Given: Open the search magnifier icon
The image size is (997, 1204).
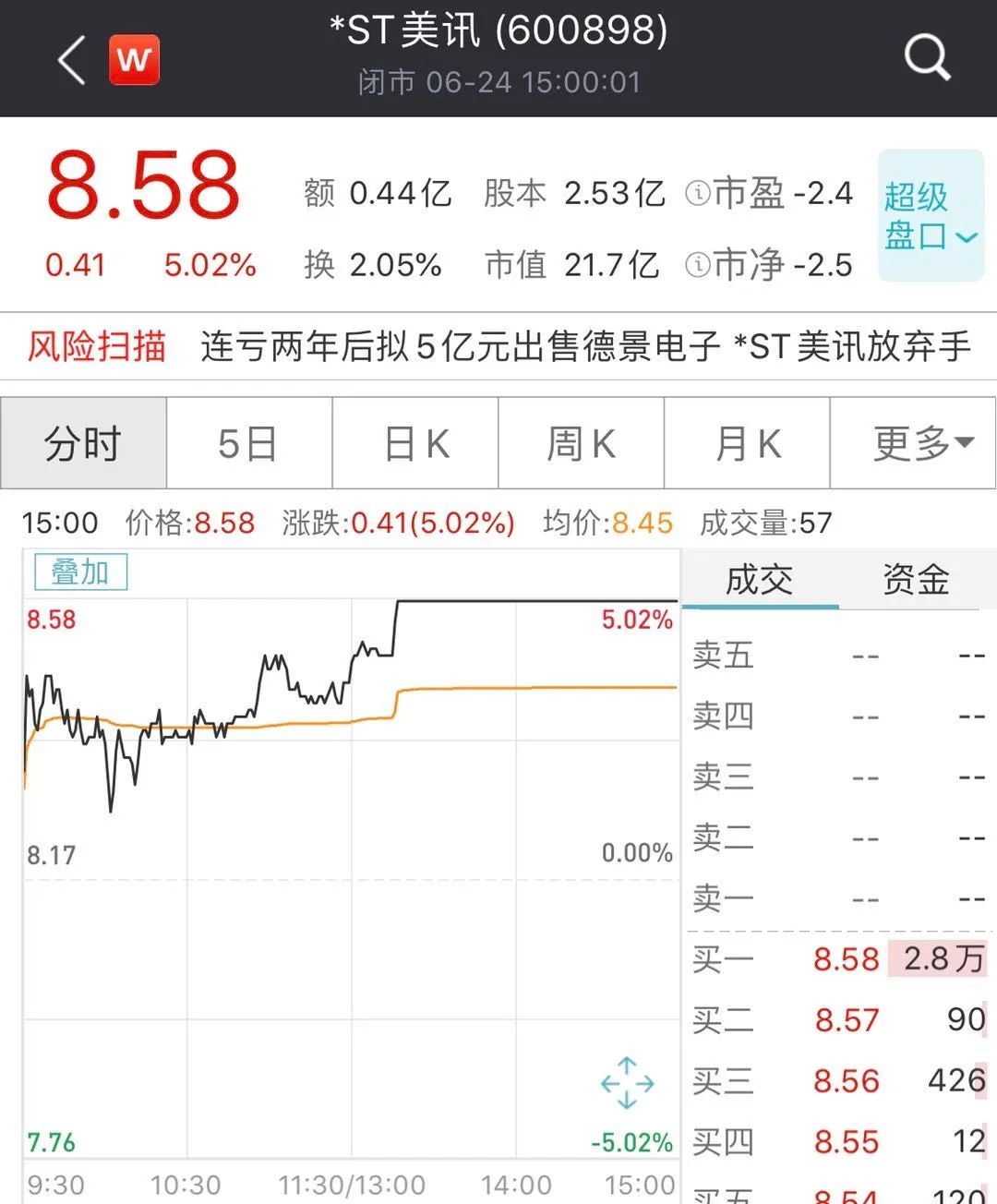Looking at the screenshot, I should (x=926, y=58).
